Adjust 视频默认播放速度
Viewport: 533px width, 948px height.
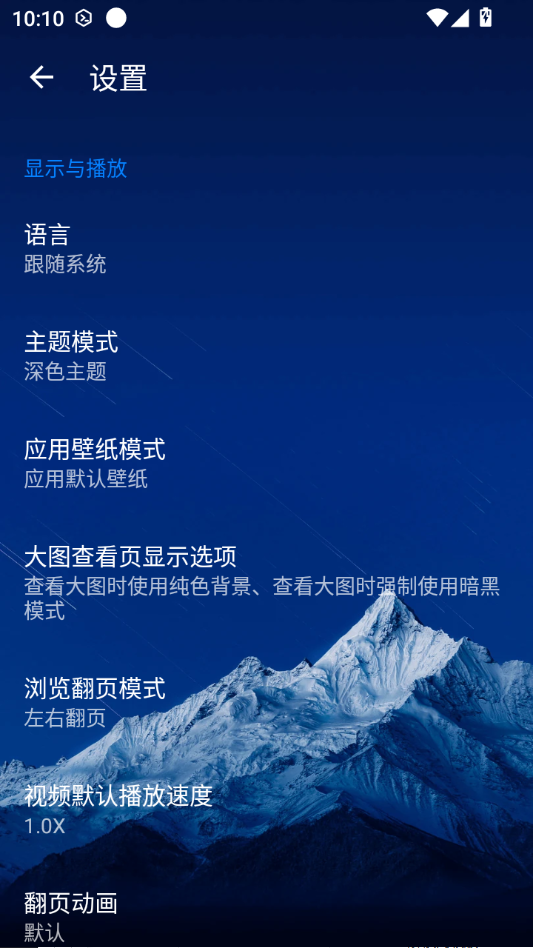click(x=266, y=810)
